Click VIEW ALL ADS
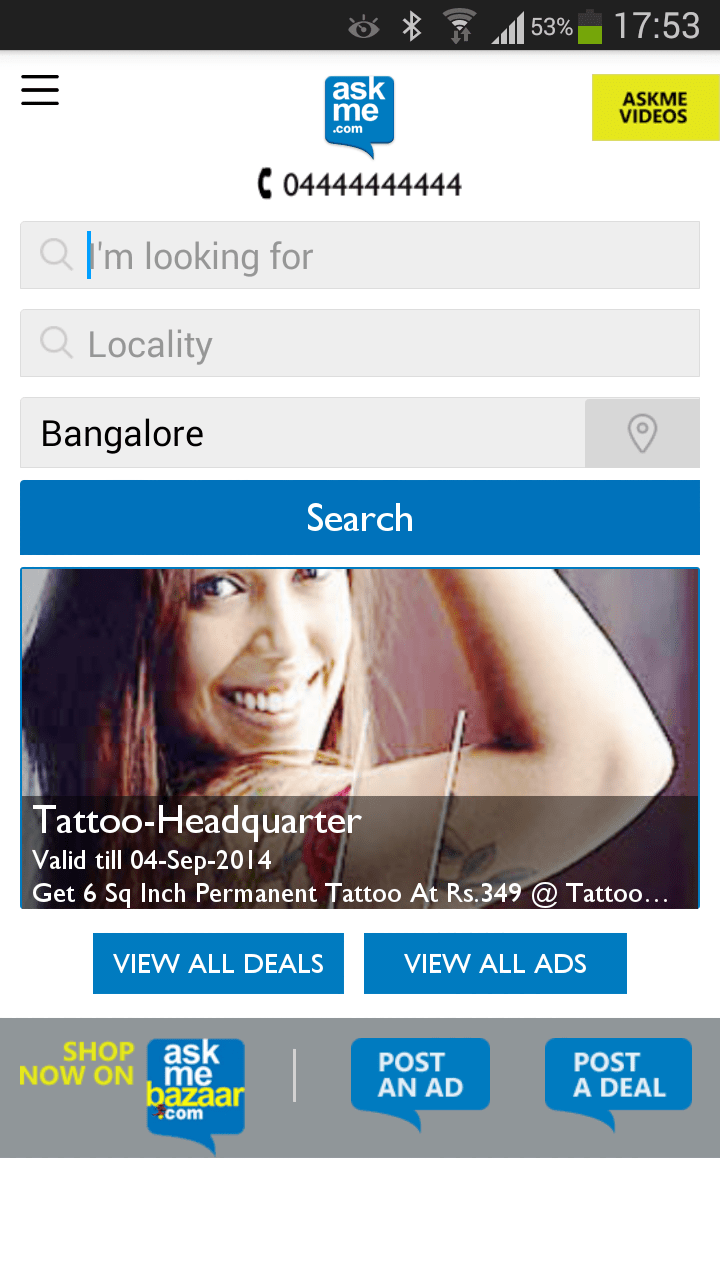This screenshot has height=1280, width=720. coord(495,963)
